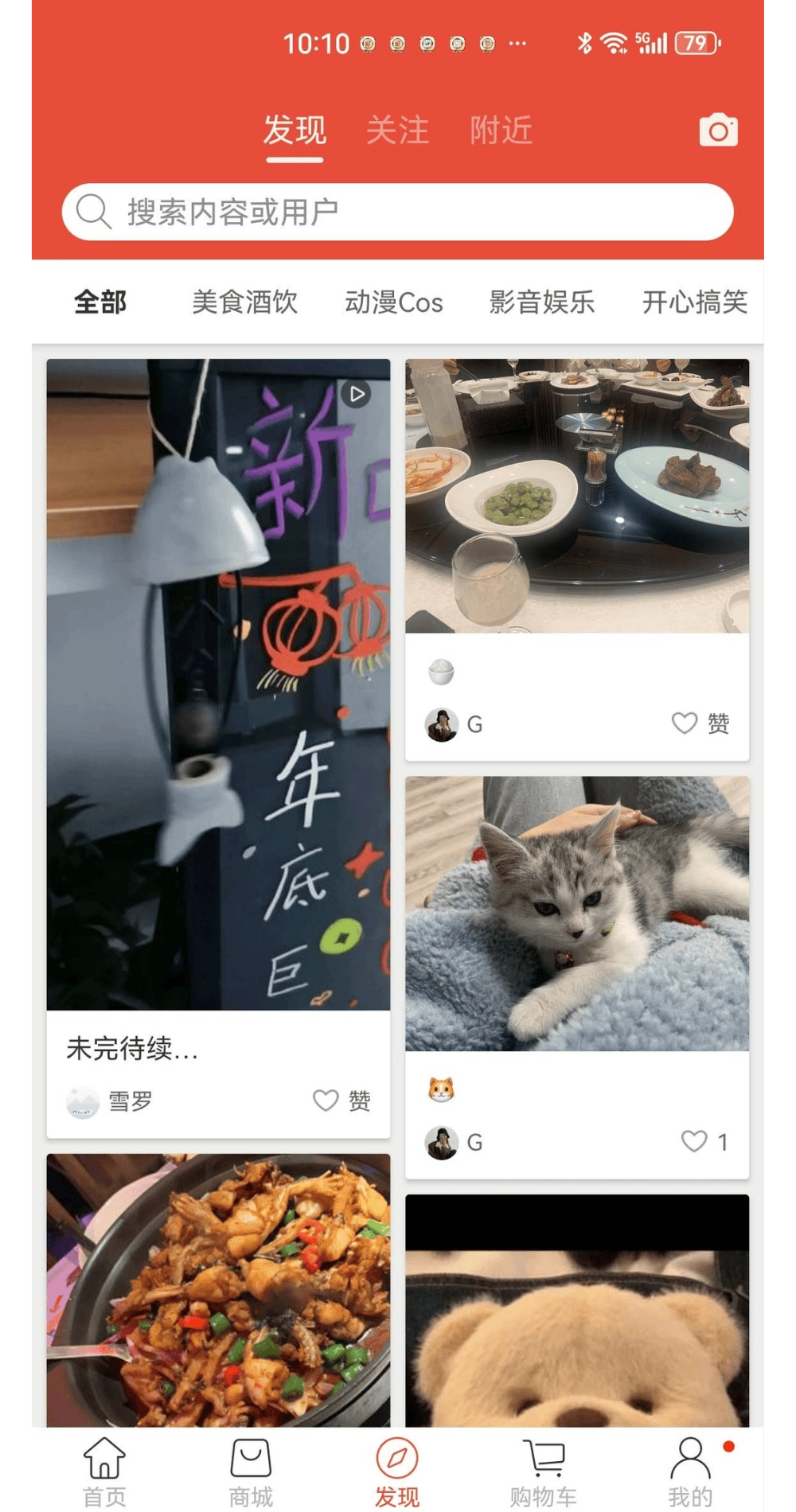The image size is (796, 1512).
Task: Open 雪罗's profile avatar
Action: coord(83,1102)
